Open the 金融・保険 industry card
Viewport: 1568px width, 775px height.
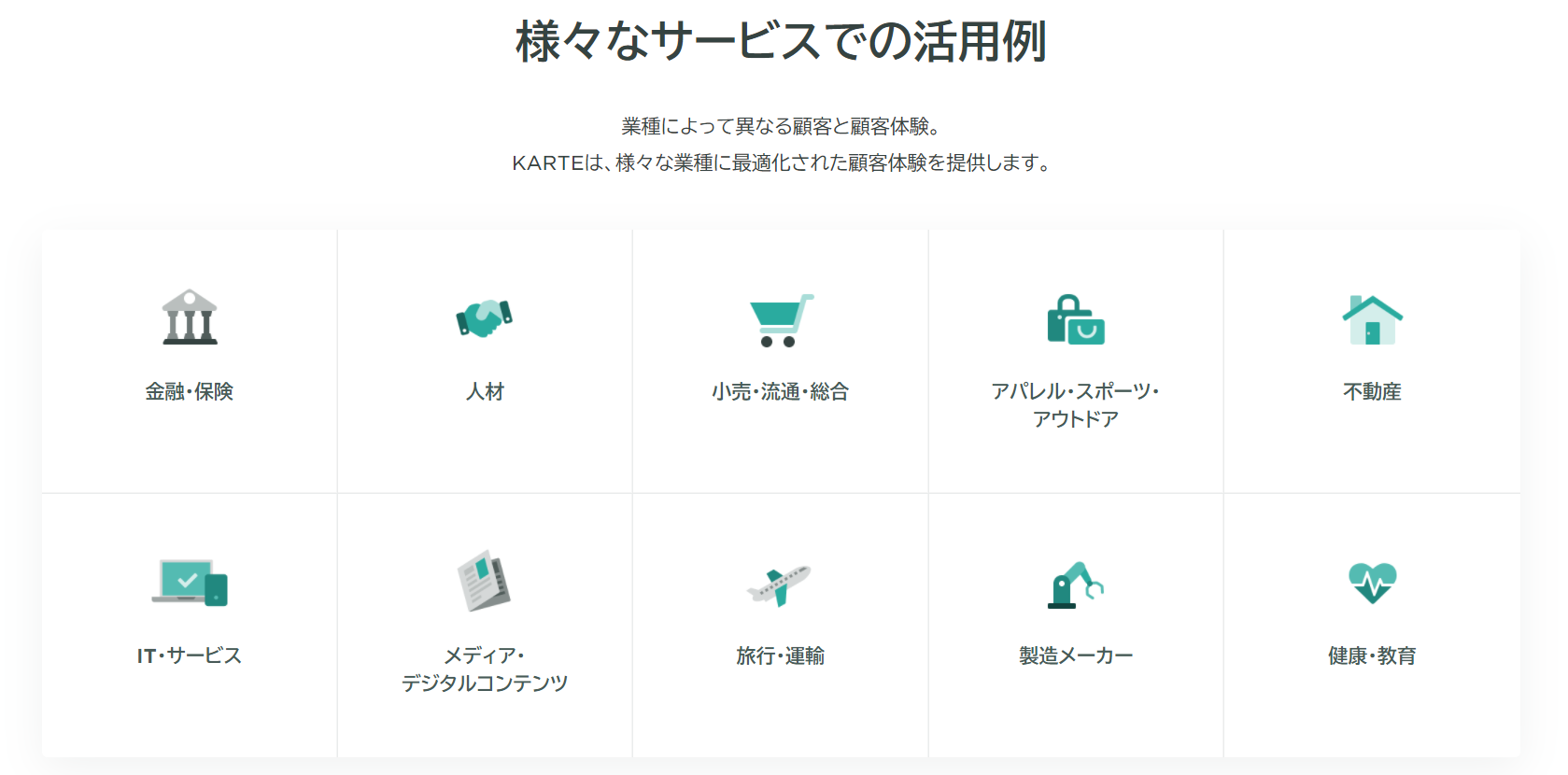coord(190,360)
